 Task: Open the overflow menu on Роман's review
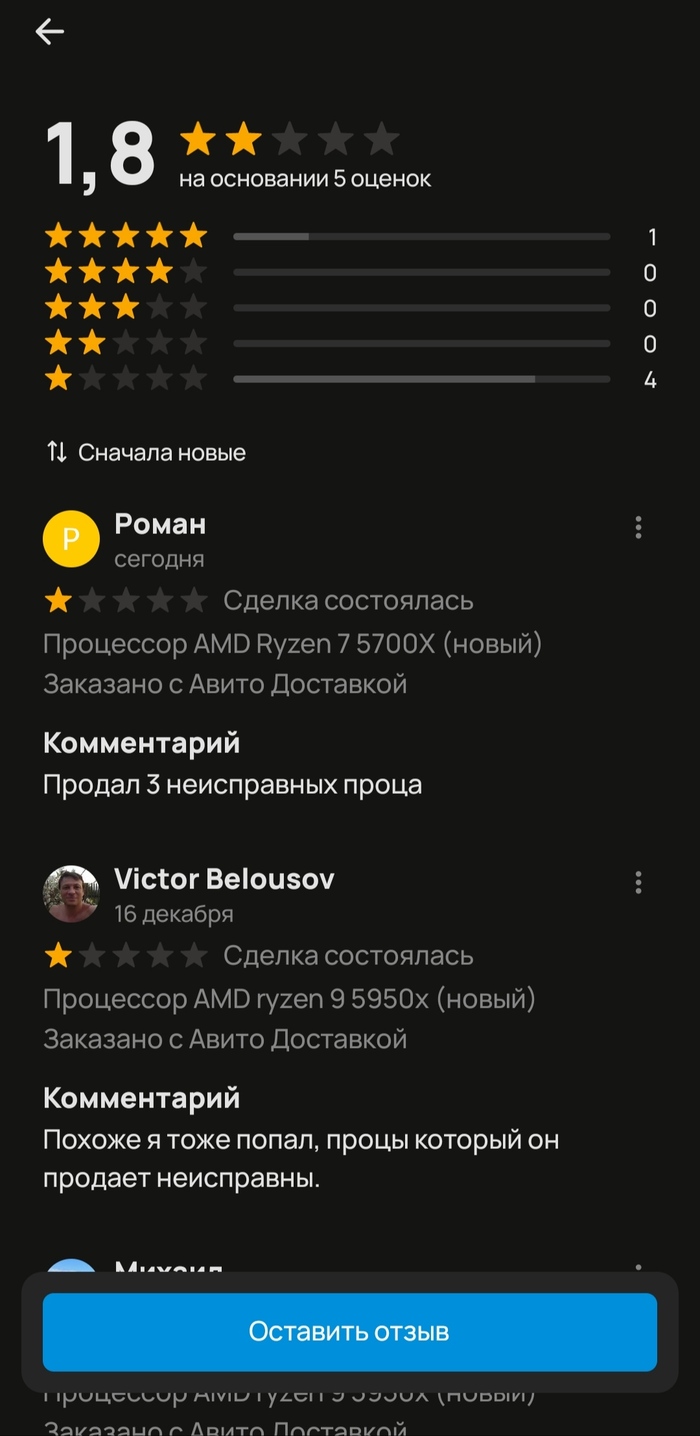[x=638, y=527]
